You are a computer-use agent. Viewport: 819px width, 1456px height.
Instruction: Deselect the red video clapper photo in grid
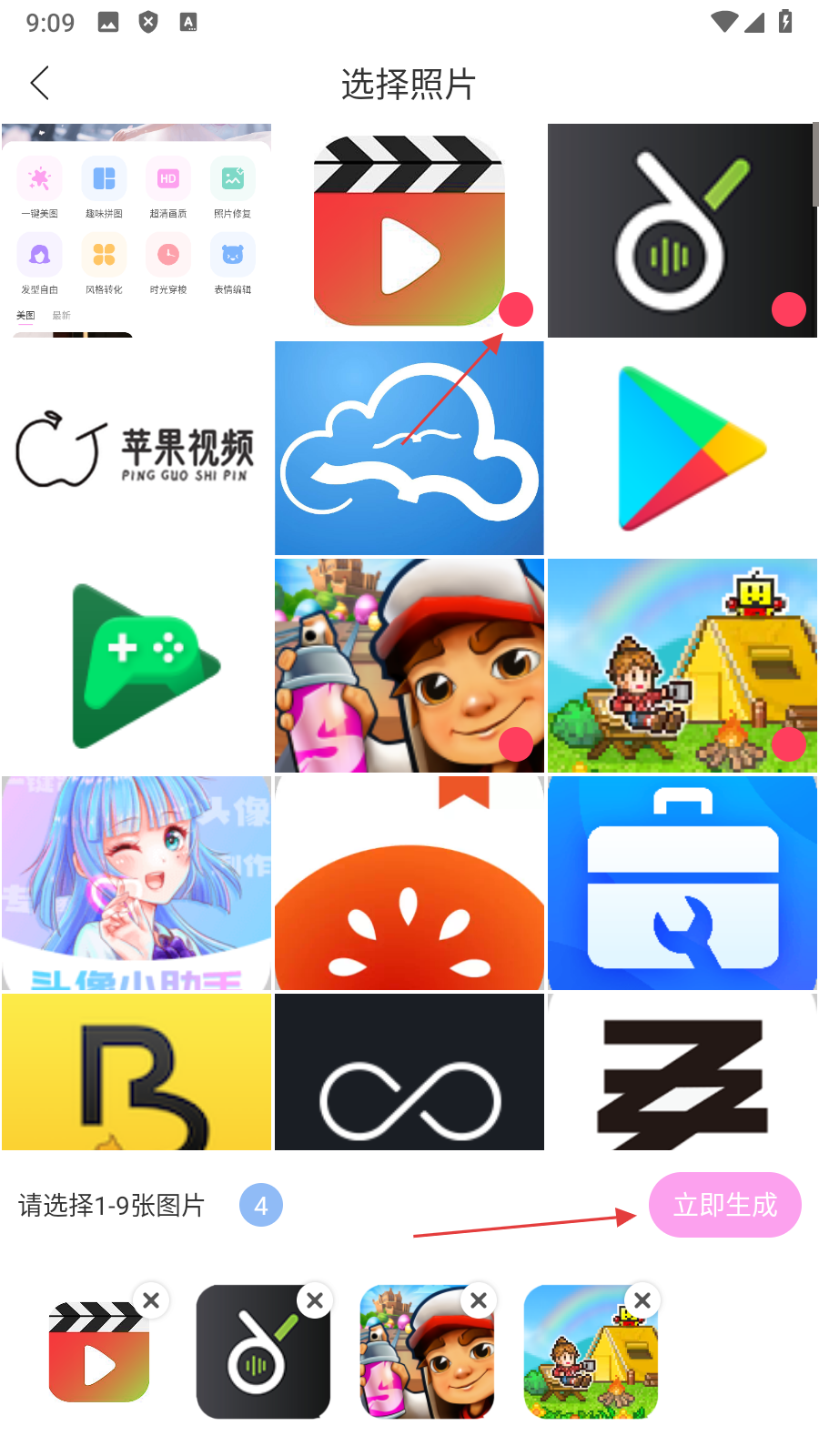click(409, 230)
